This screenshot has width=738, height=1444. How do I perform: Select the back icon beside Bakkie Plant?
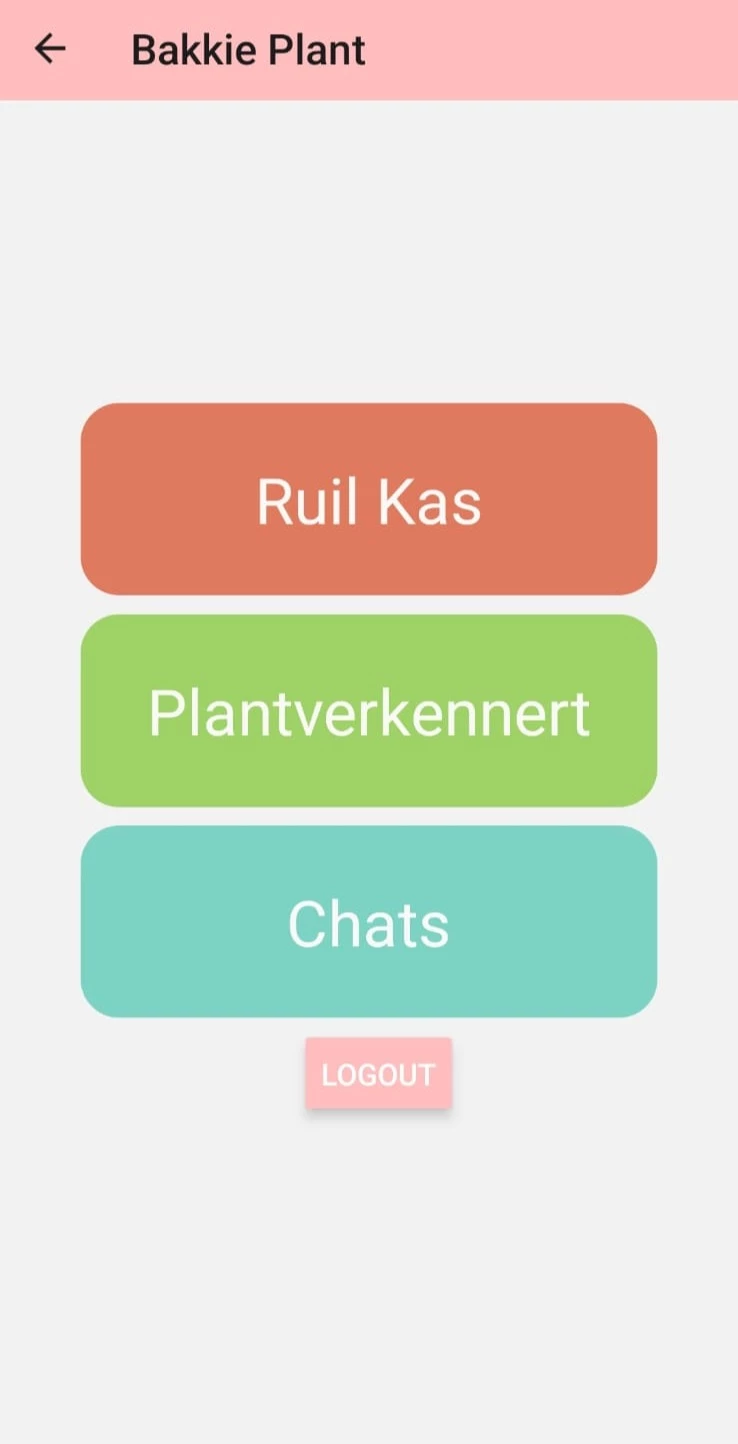50,48
